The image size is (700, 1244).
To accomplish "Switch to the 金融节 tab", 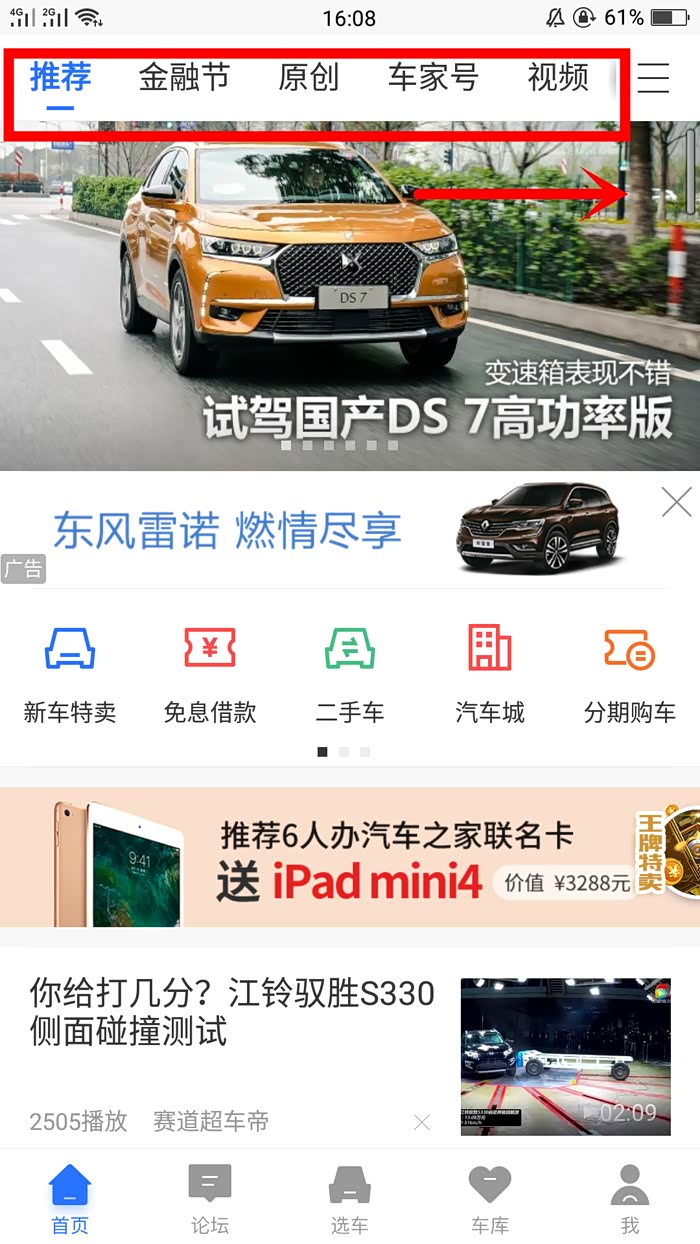I will tap(184, 77).
